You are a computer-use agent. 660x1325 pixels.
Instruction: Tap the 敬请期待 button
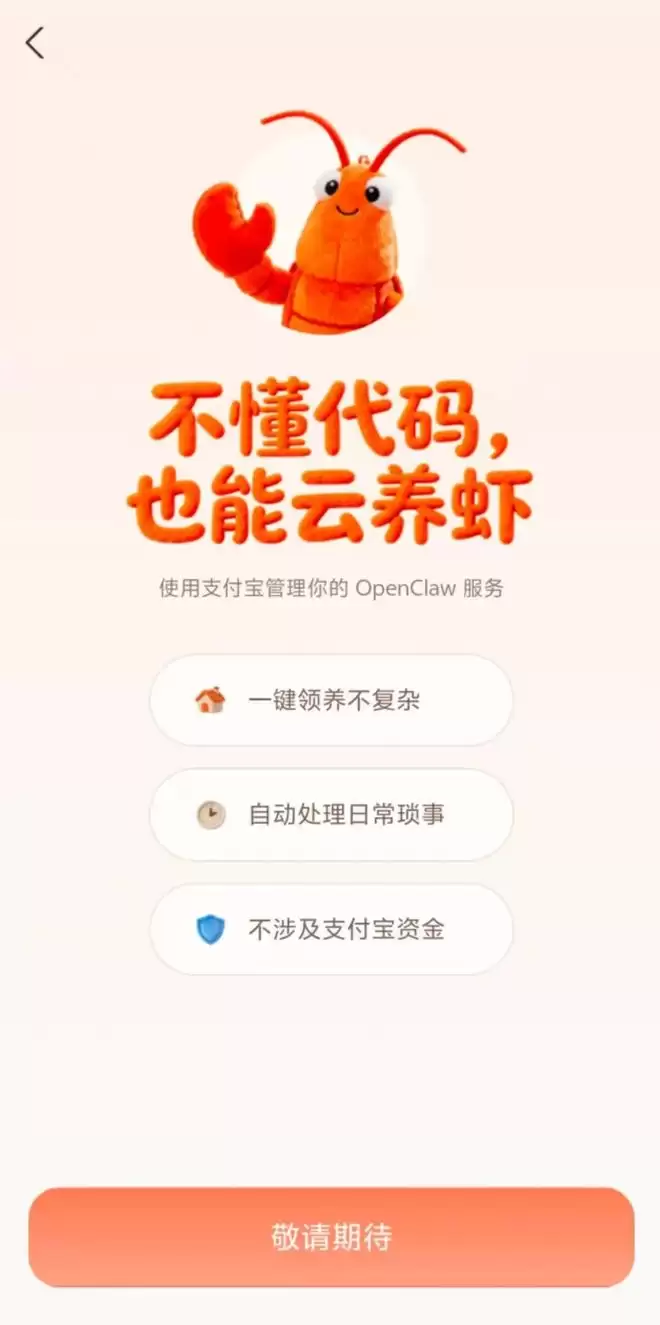(331, 1237)
